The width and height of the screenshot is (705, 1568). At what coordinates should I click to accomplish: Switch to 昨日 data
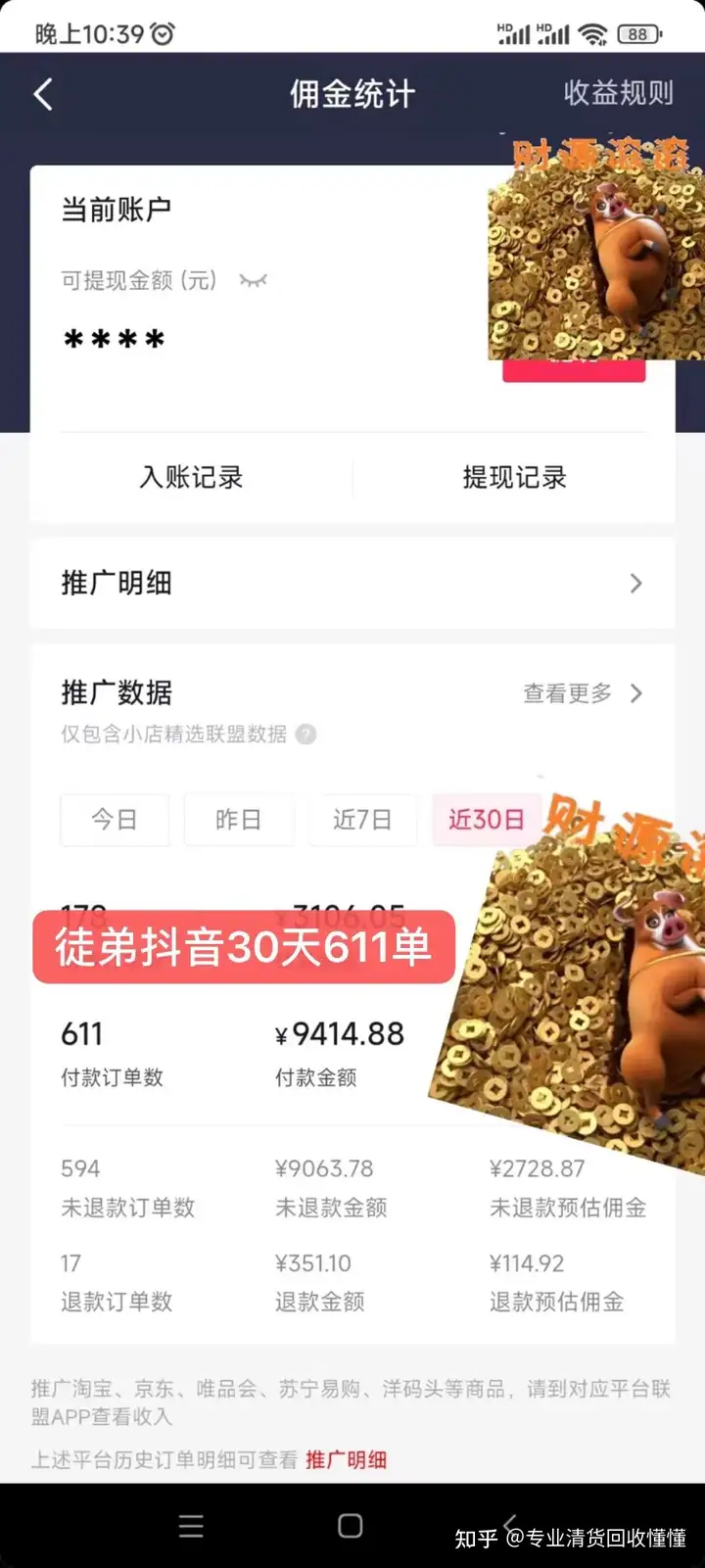(238, 819)
